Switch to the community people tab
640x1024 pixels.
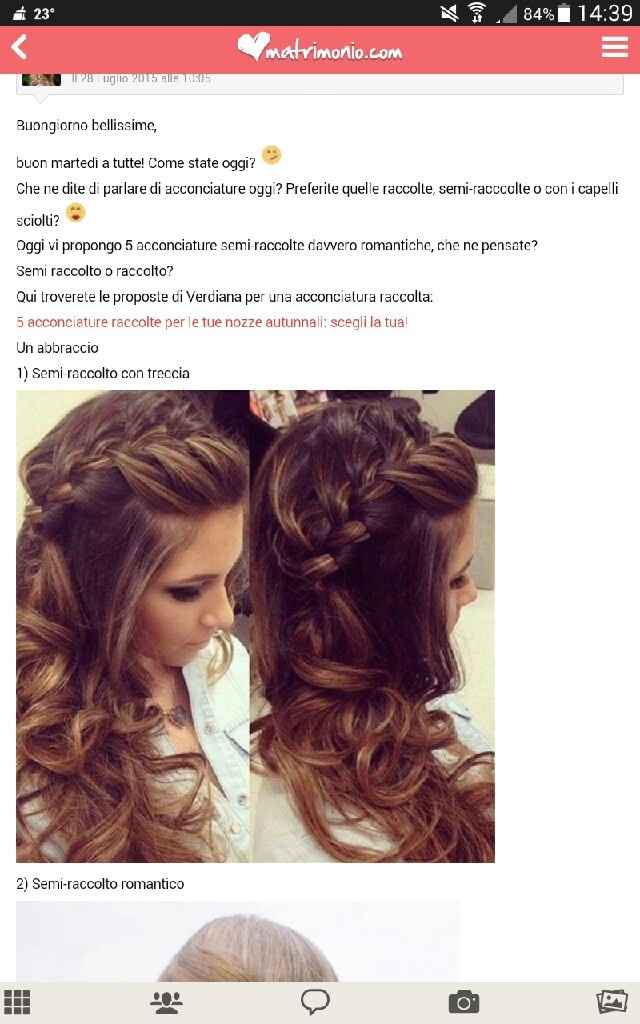[166, 1001]
